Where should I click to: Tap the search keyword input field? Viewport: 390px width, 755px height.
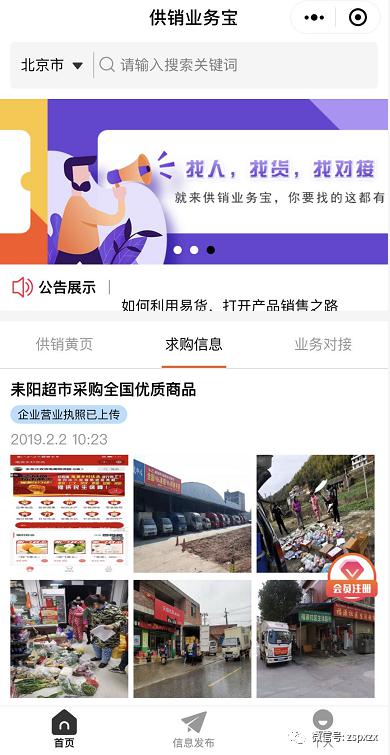tap(236, 65)
